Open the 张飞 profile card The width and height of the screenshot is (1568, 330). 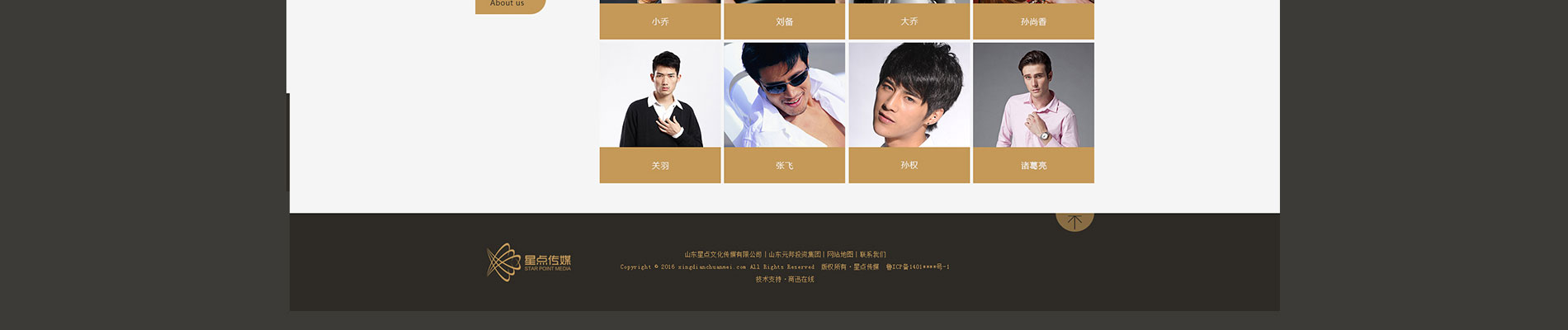[x=784, y=112]
